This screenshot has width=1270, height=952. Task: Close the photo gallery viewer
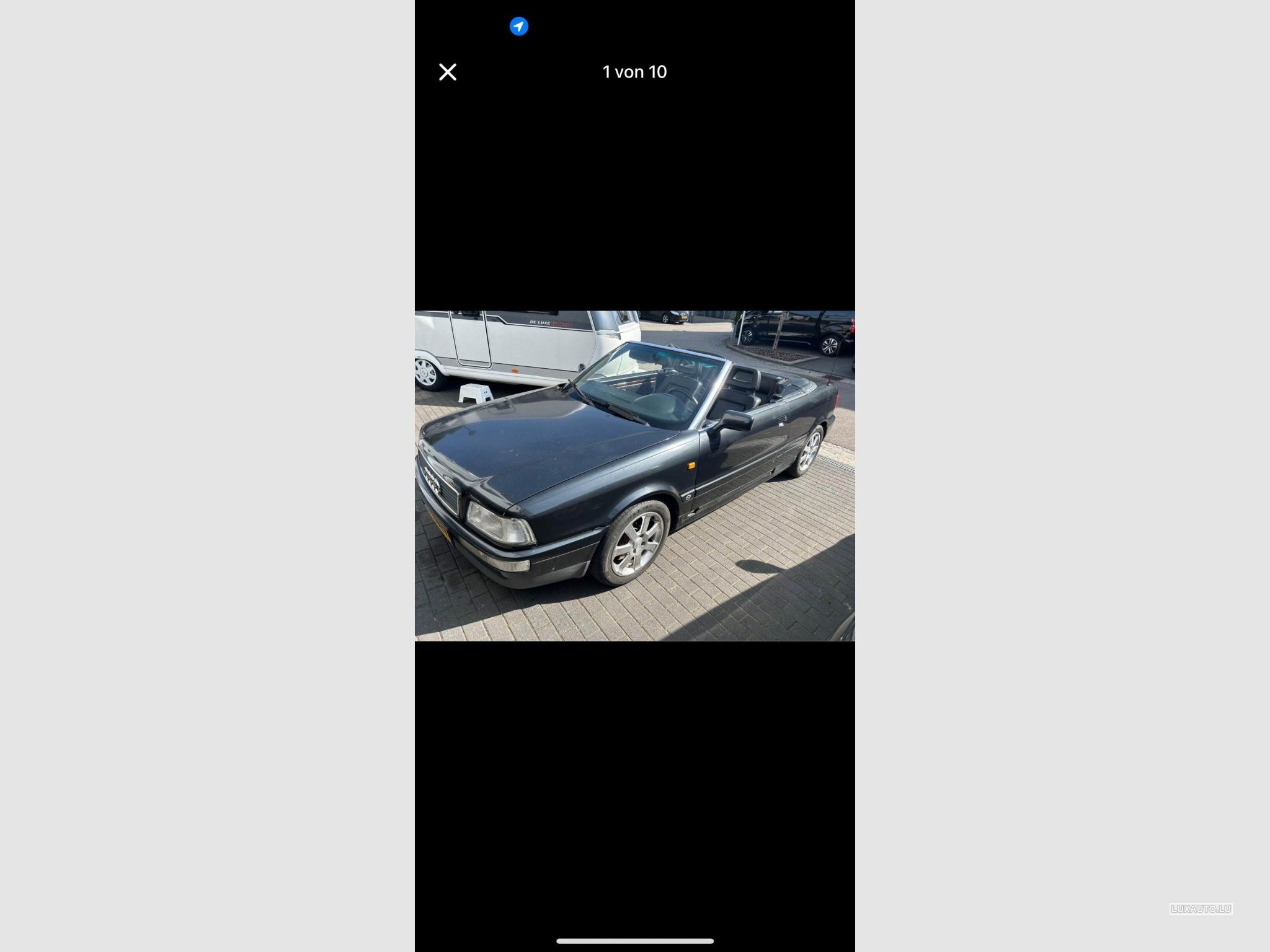447,72
